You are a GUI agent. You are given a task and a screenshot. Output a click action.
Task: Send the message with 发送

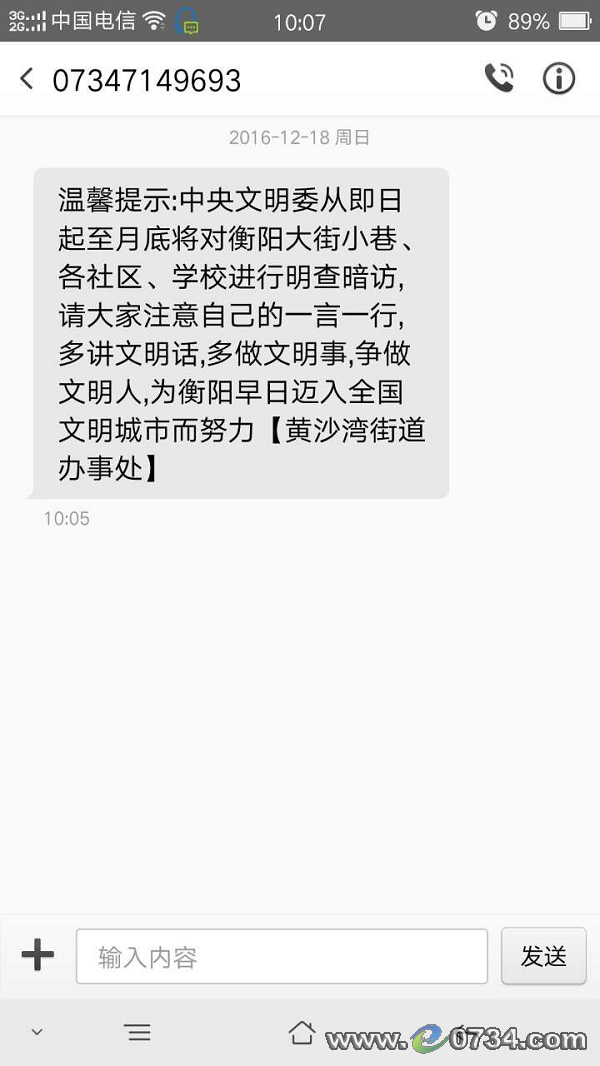pyautogui.click(x=543, y=956)
